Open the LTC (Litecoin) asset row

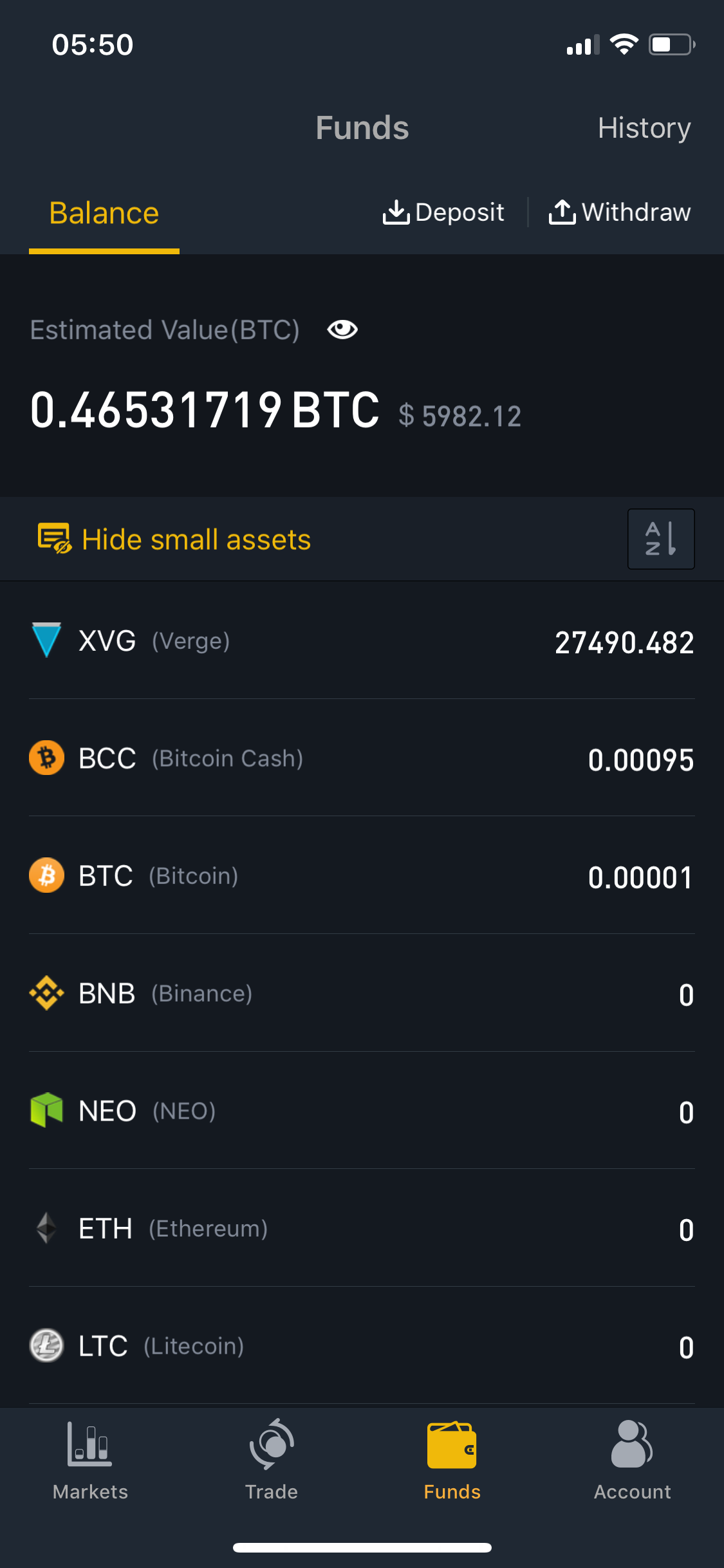[362, 1346]
